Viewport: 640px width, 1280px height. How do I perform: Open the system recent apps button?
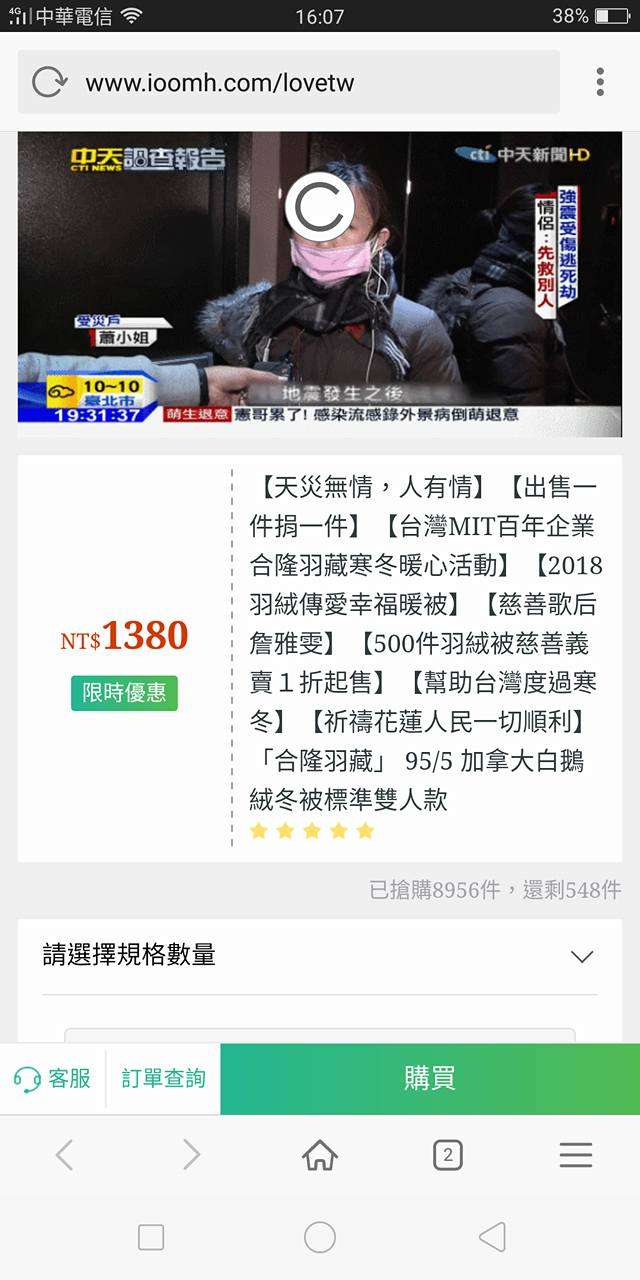pyautogui.click(x=151, y=1237)
